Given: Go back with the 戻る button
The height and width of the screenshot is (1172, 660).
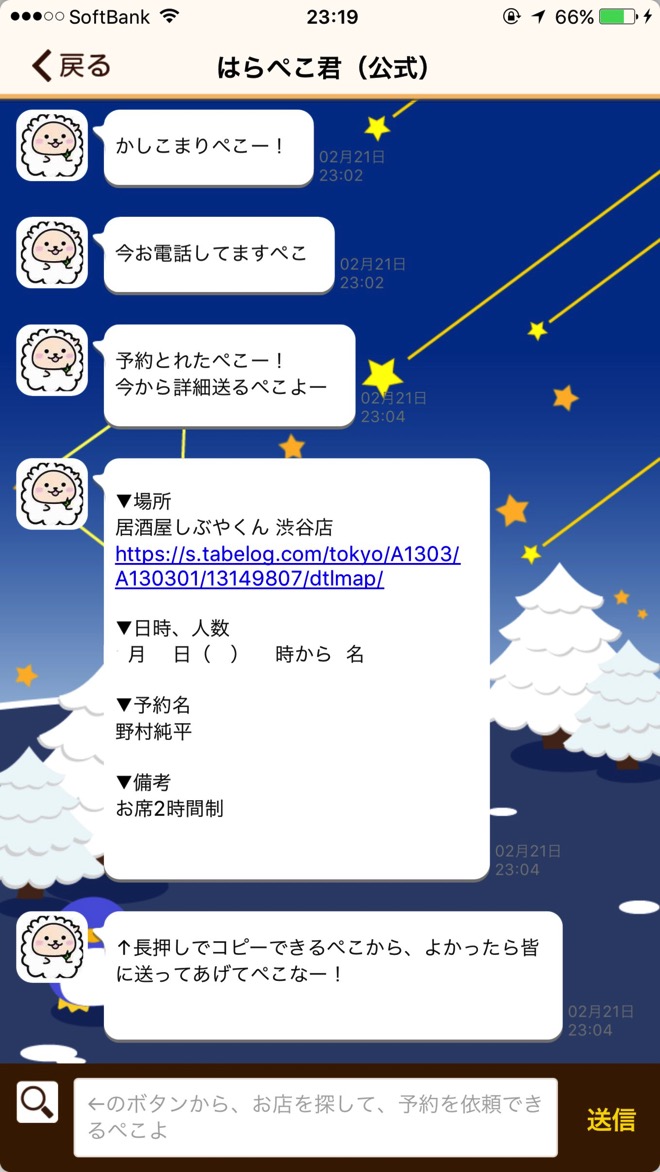Looking at the screenshot, I should [x=71, y=66].
